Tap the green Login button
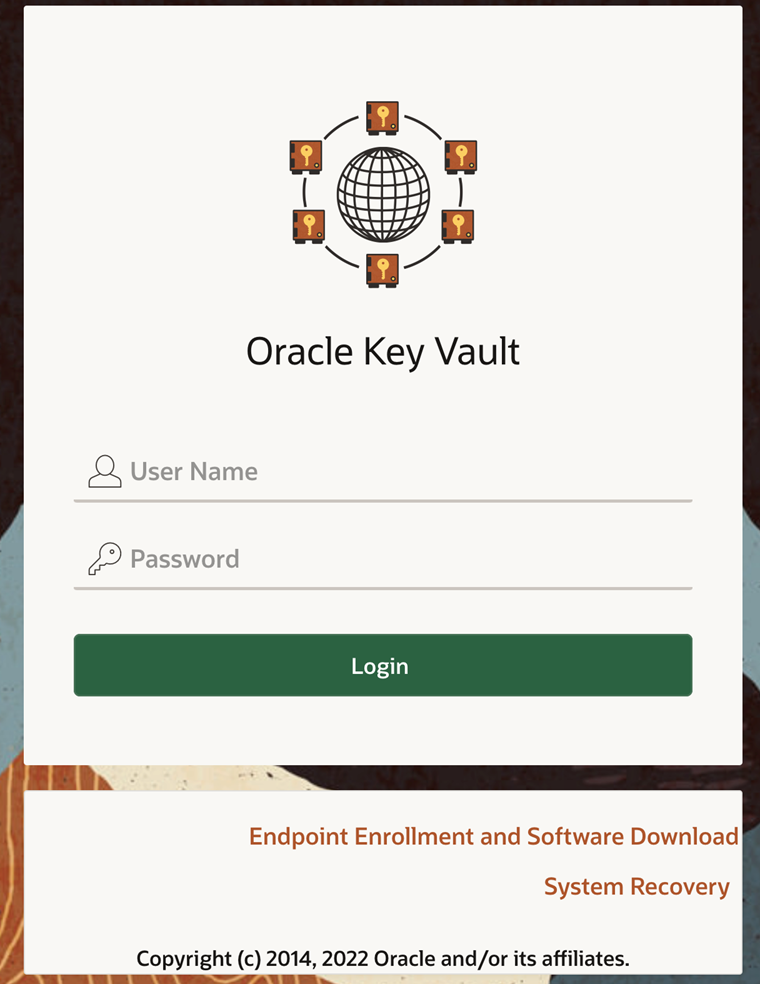 pos(382,665)
